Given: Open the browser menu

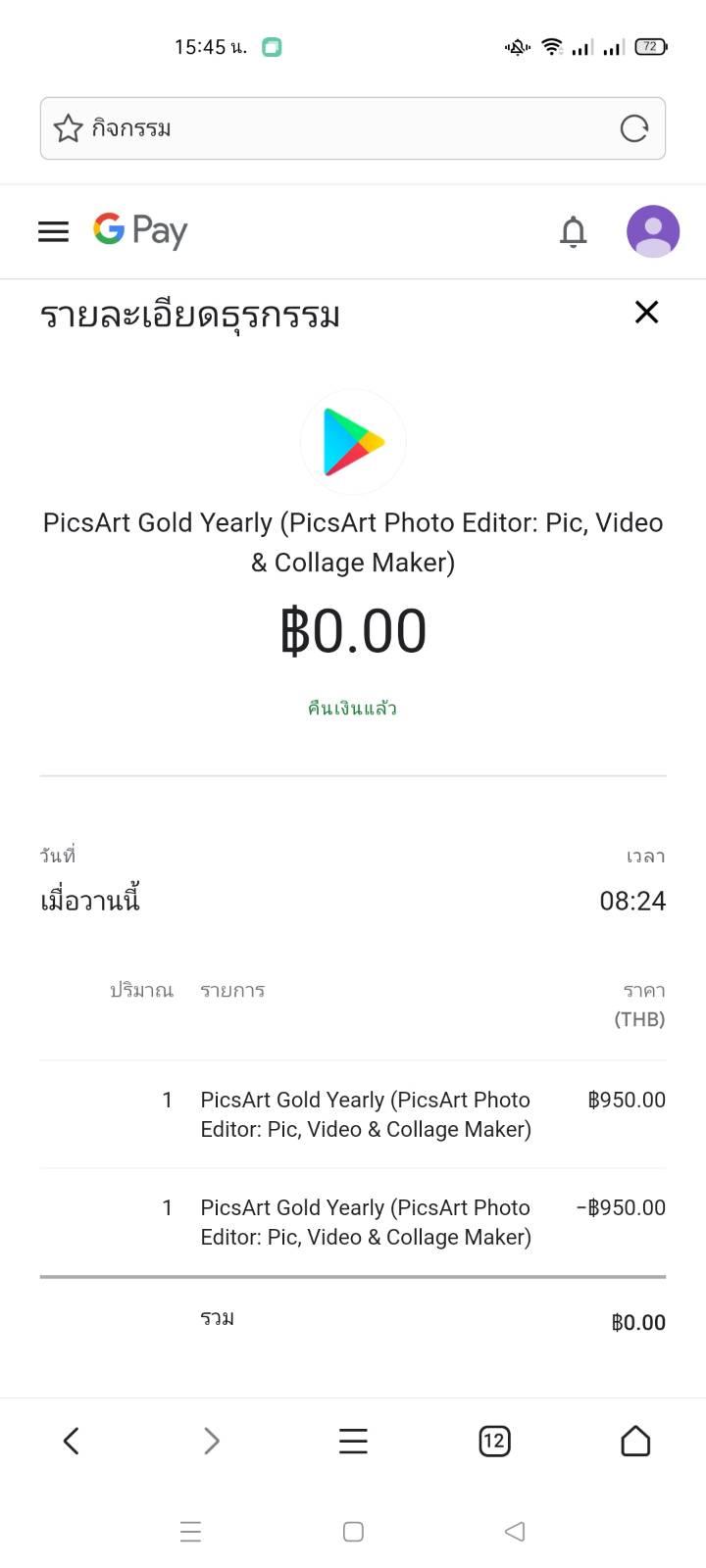Looking at the screenshot, I should 353,1441.
